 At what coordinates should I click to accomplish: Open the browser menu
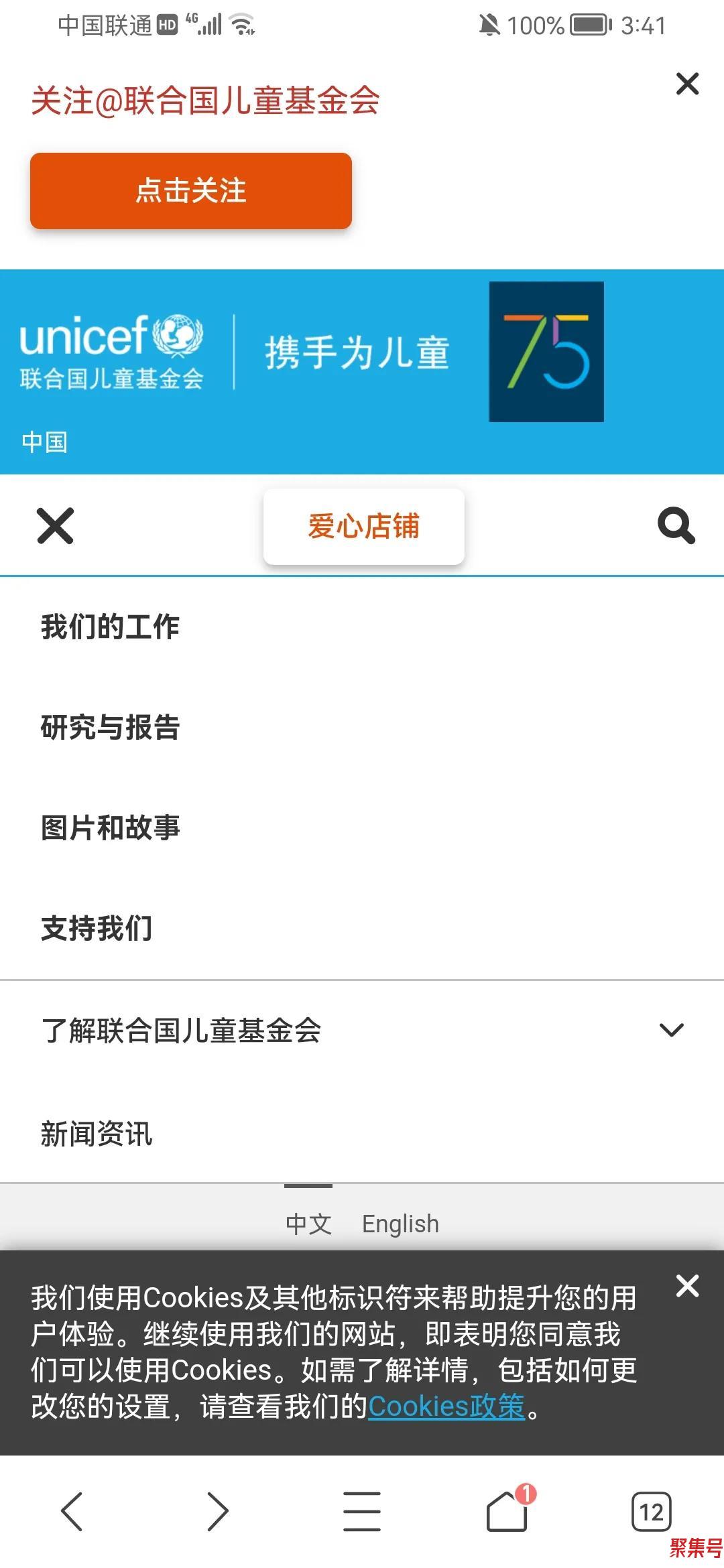pos(362,1512)
